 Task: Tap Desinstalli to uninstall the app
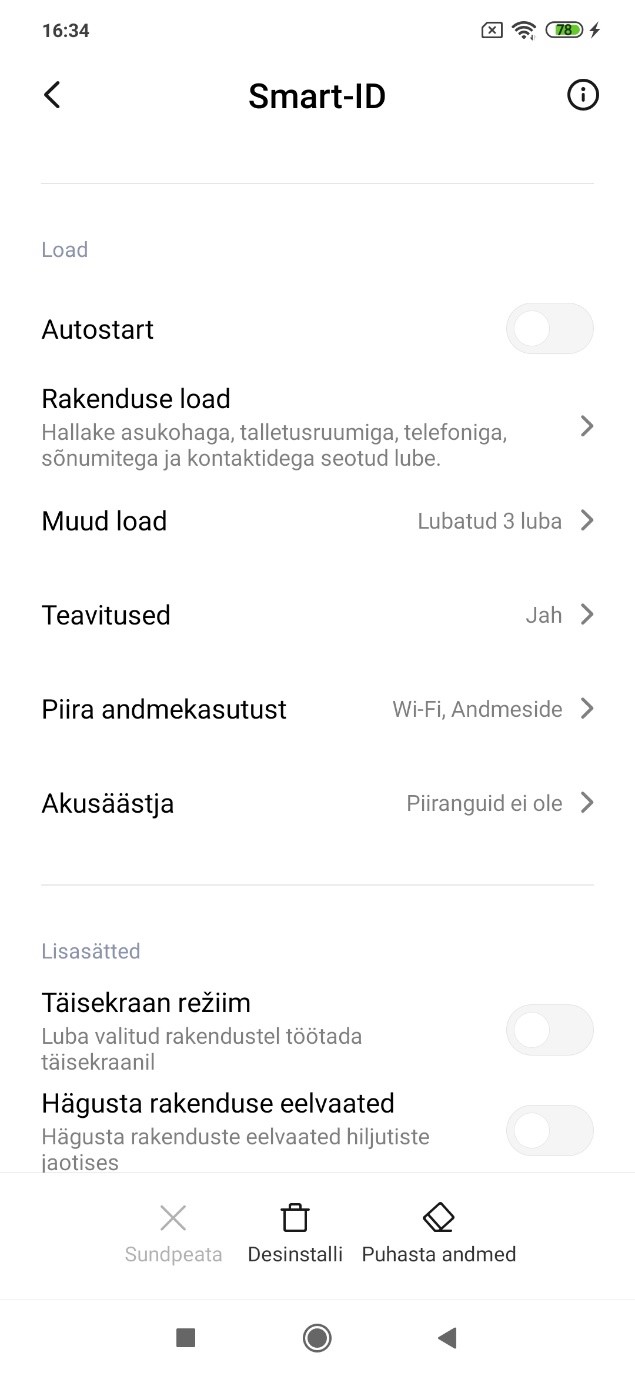tap(295, 1234)
